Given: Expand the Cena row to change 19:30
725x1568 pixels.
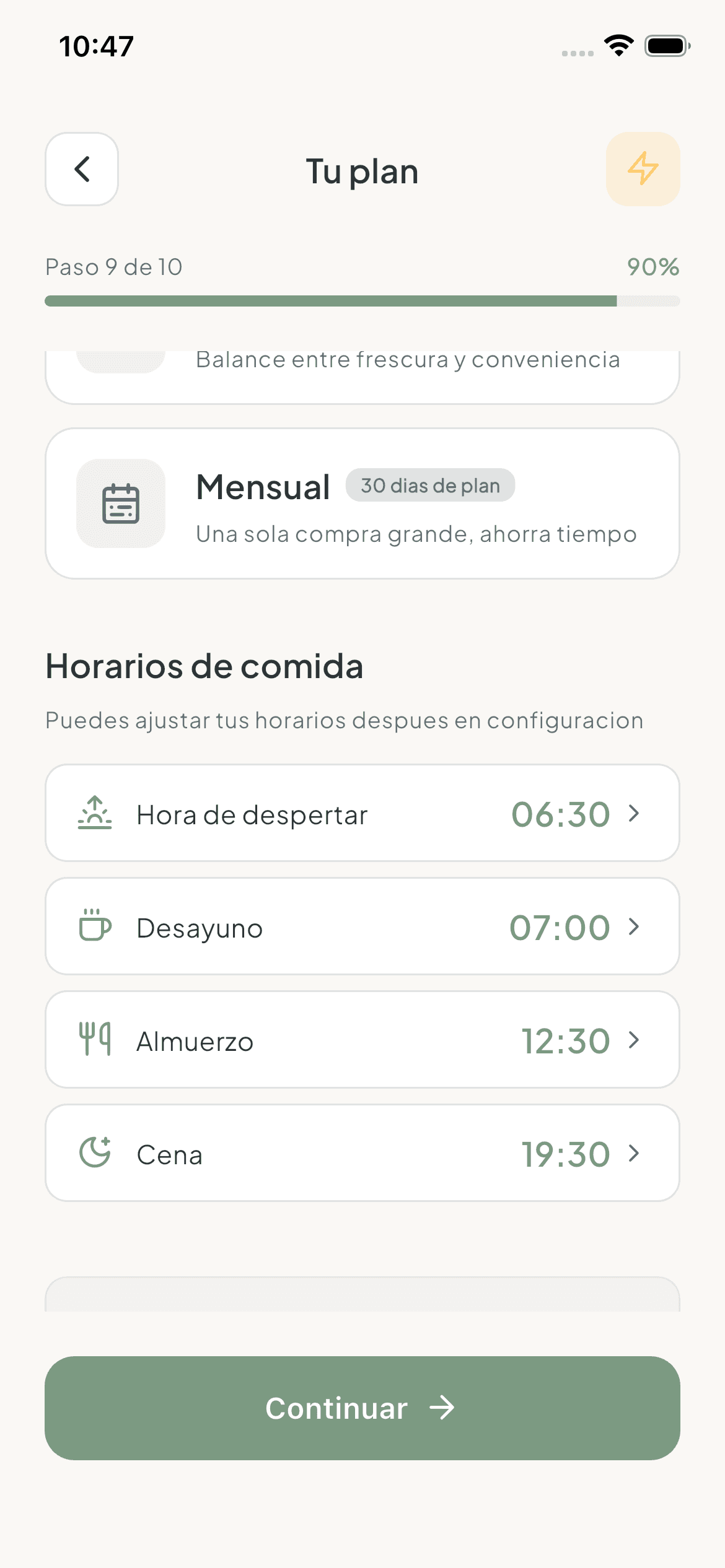Looking at the screenshot, I should pyautogui.click(x=633, y=1153).
